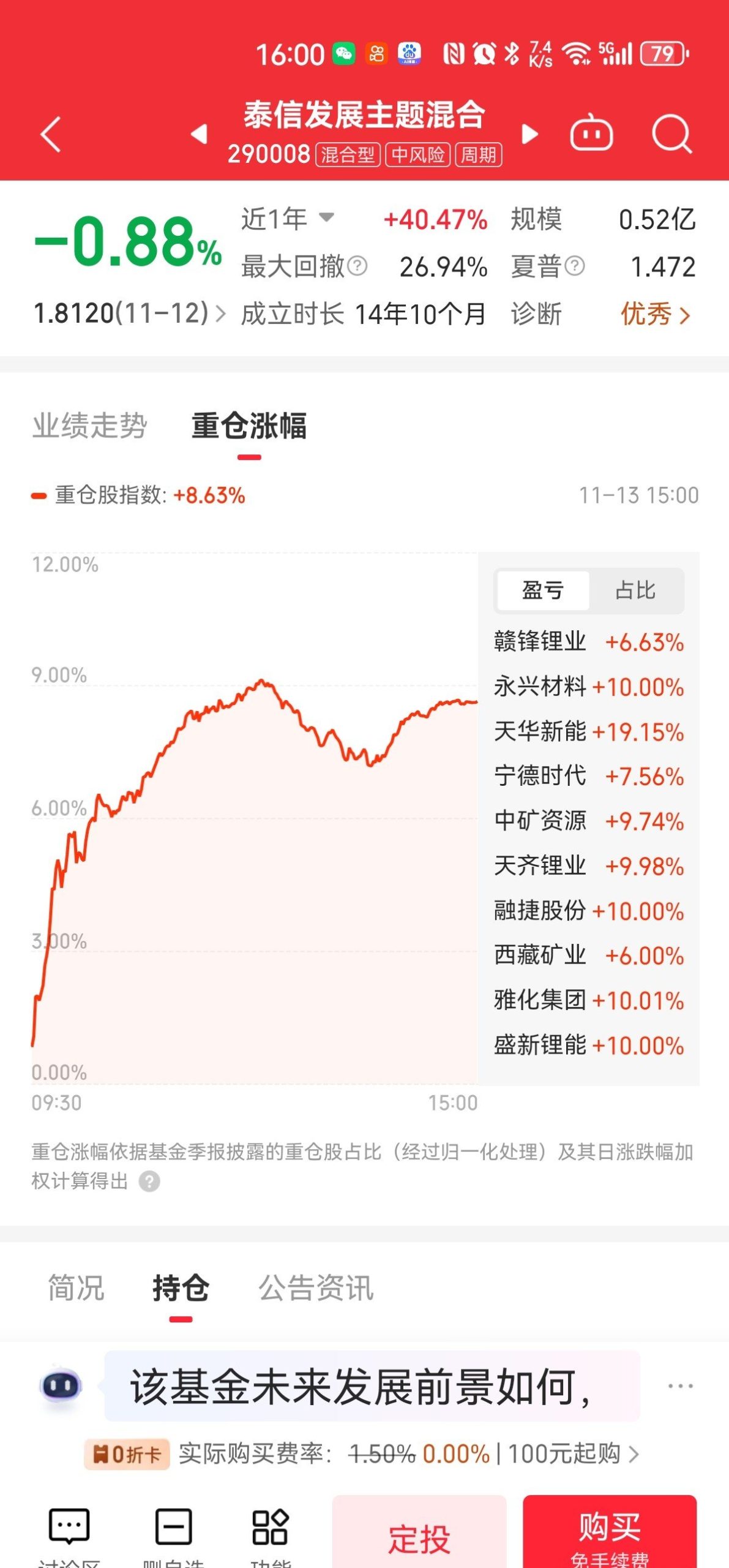Tap the 购买 button to buy the fund
This screenshot has width=729, height=1568.
point(608,1529)
